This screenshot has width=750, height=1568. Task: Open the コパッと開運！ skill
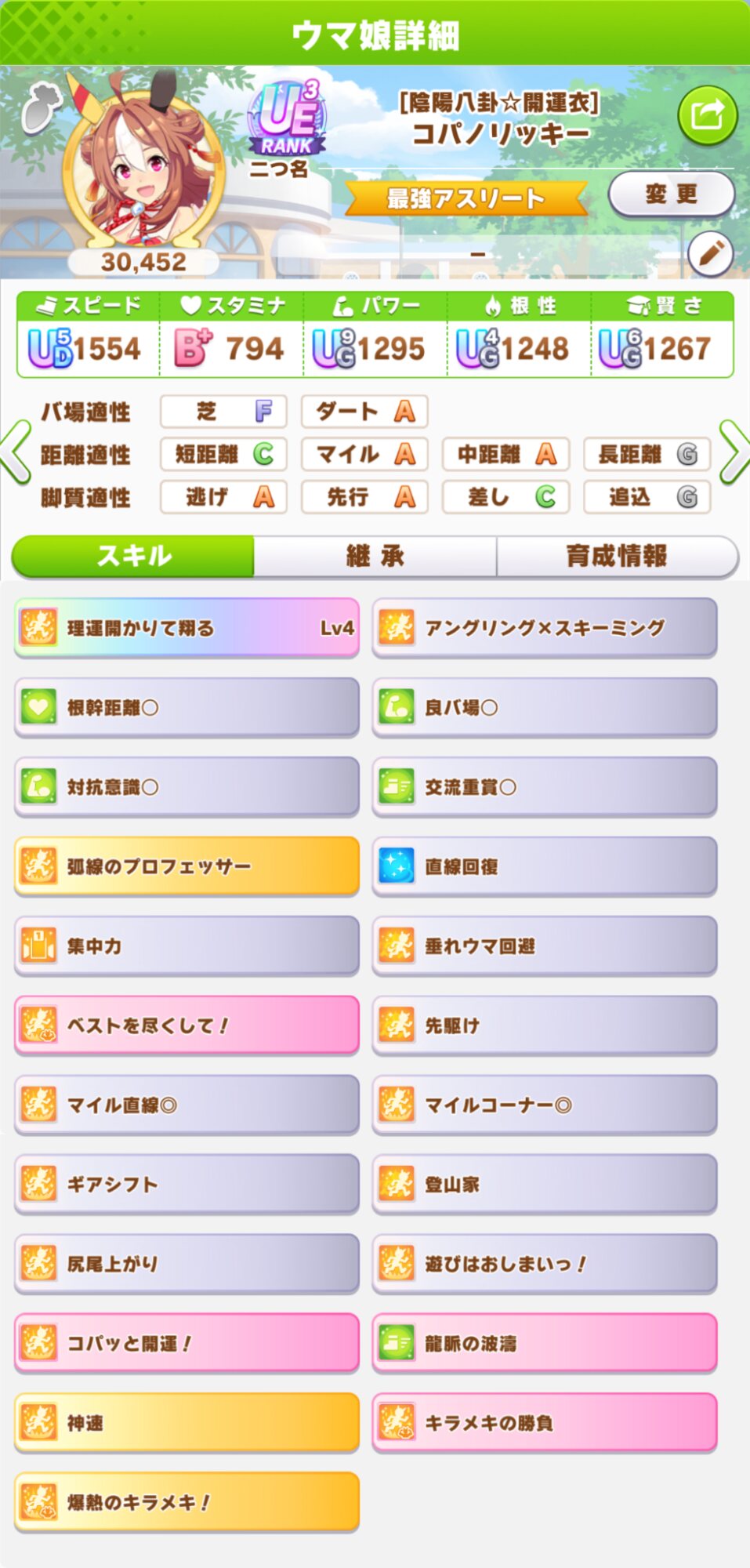point(187,1343)
